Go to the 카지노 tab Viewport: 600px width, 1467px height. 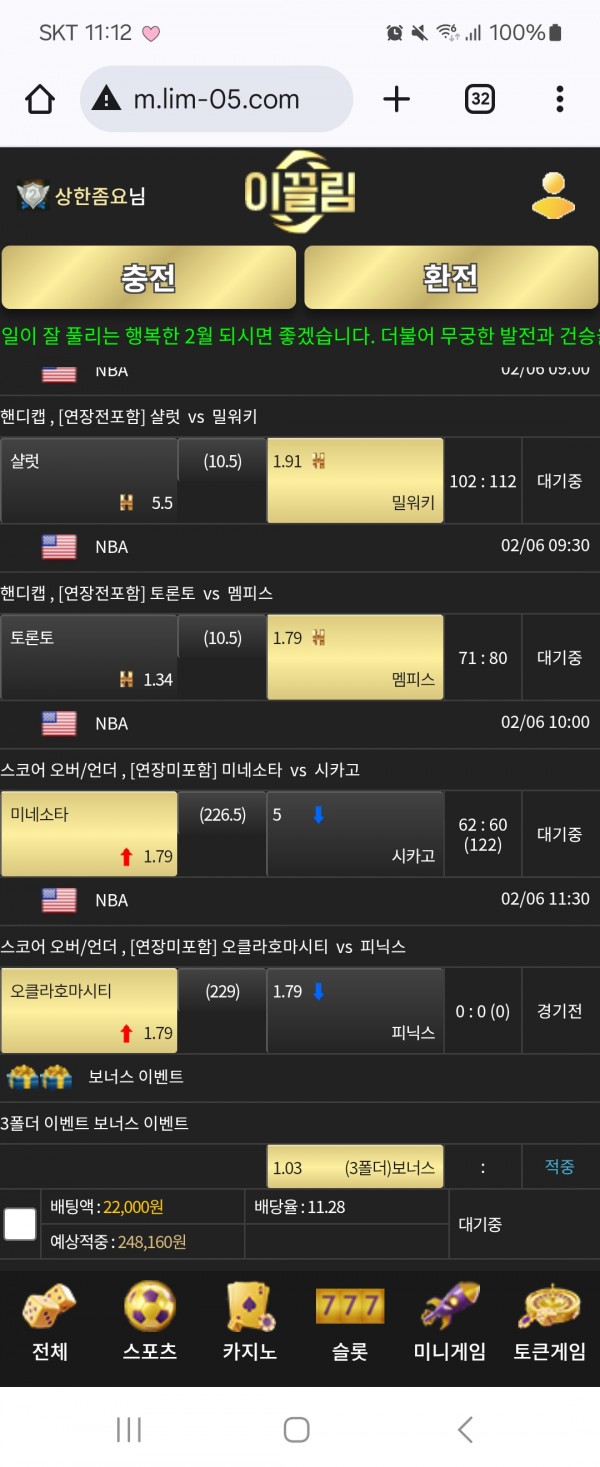tap(249, 1323)
